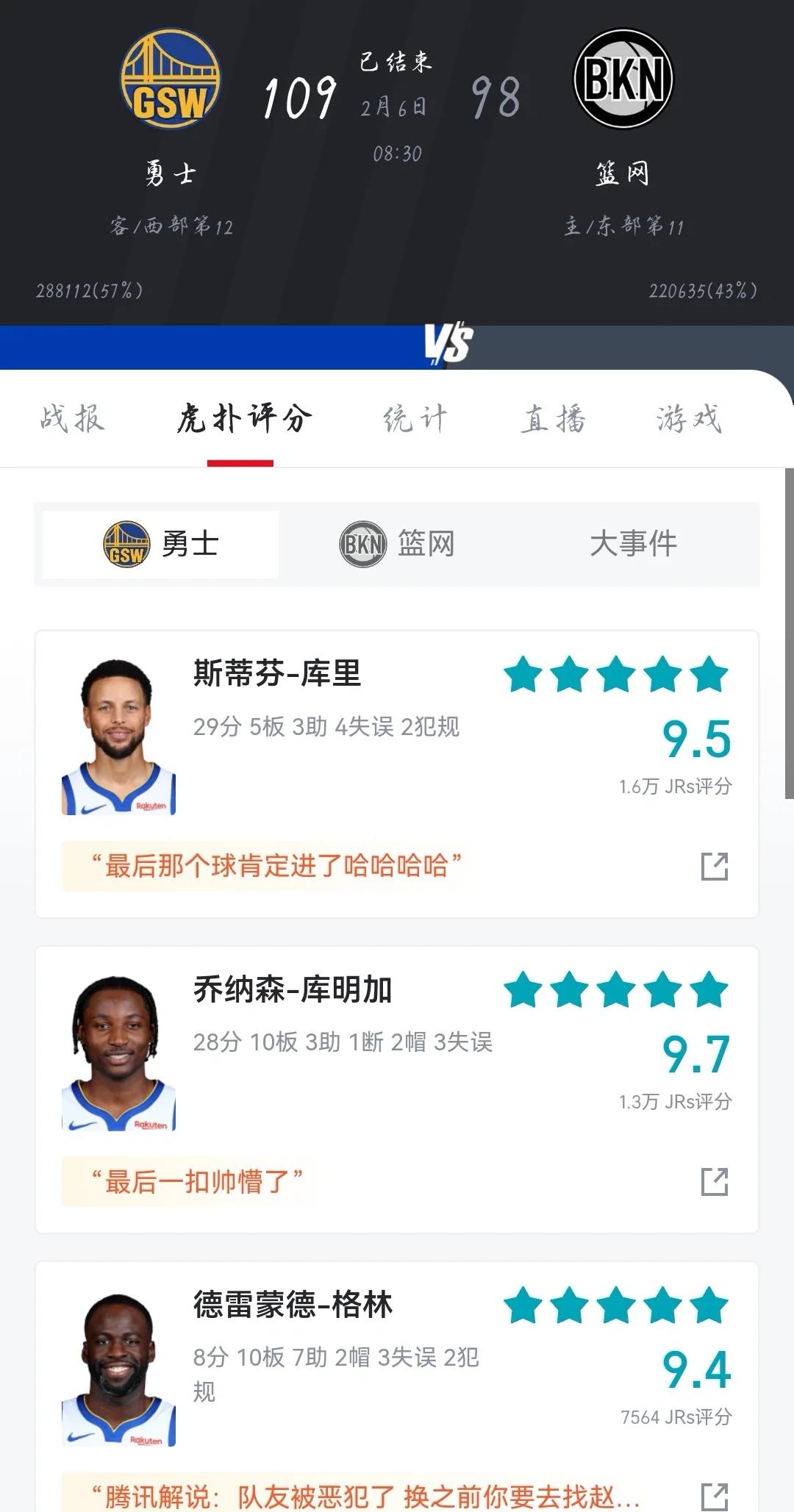Click the small GSW icon on 勇士 filter tab

[126, 544]
